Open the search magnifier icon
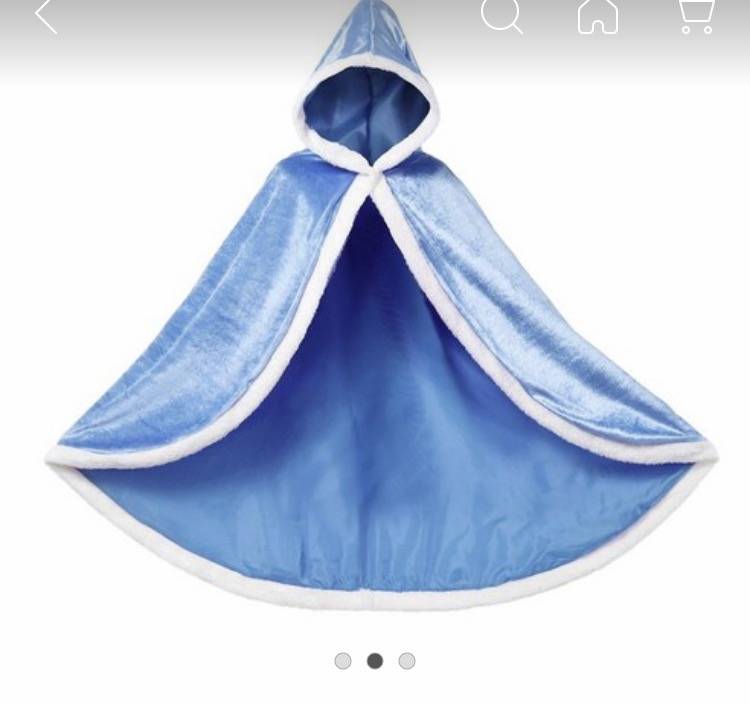750x705 pixels. pos(500,15)
